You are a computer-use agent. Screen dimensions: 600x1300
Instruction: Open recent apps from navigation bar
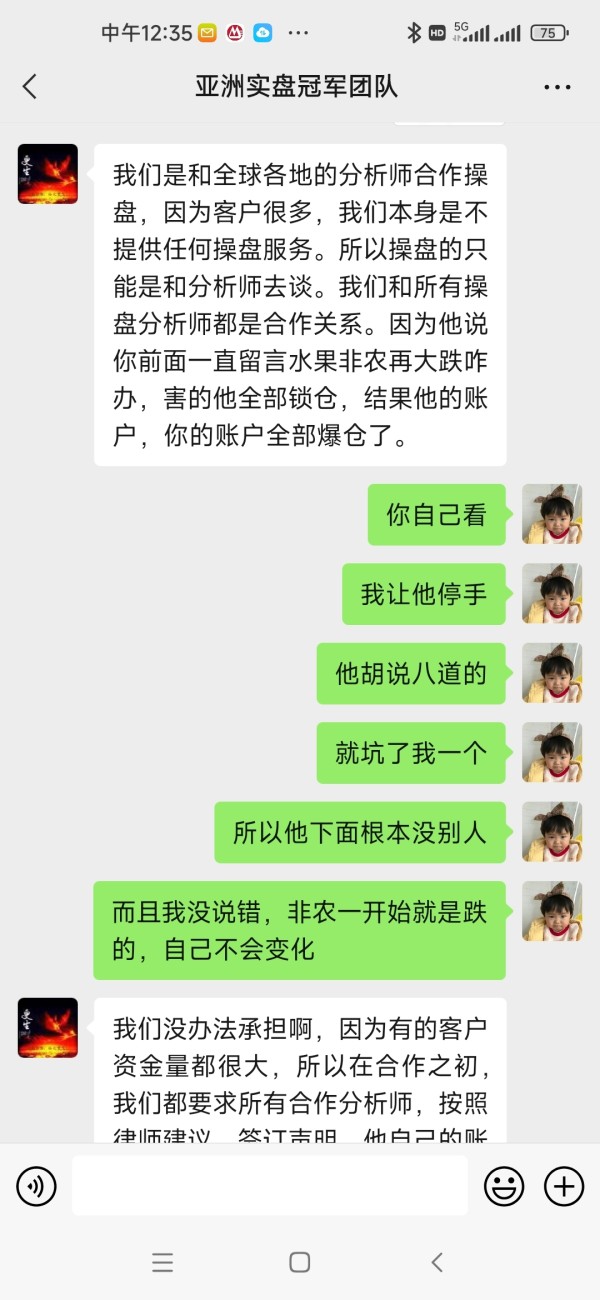[163, 1263]
